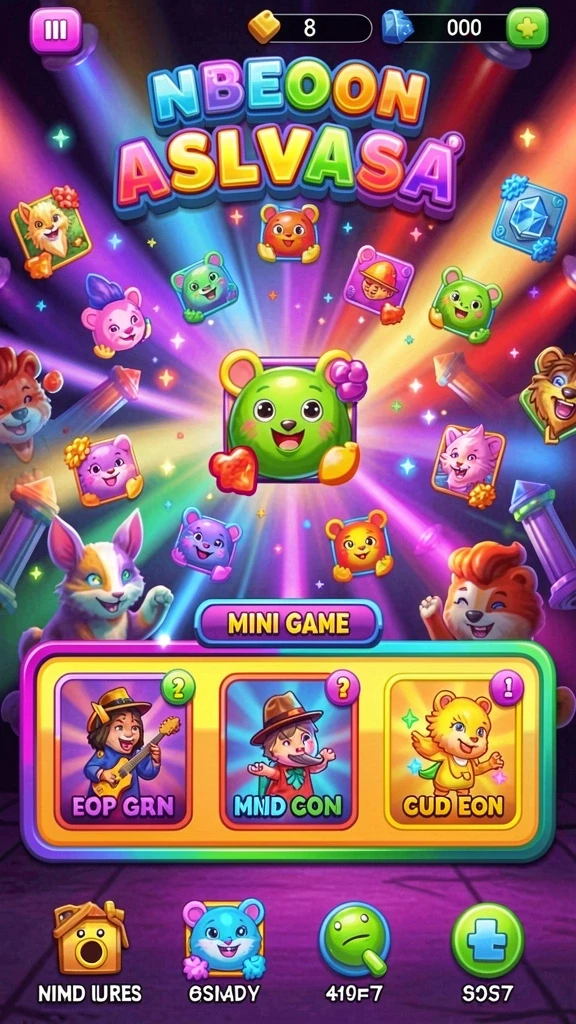576x1024 pixels.
Task: Open the SOS7 green plus tab
Action: coord(487,950)
